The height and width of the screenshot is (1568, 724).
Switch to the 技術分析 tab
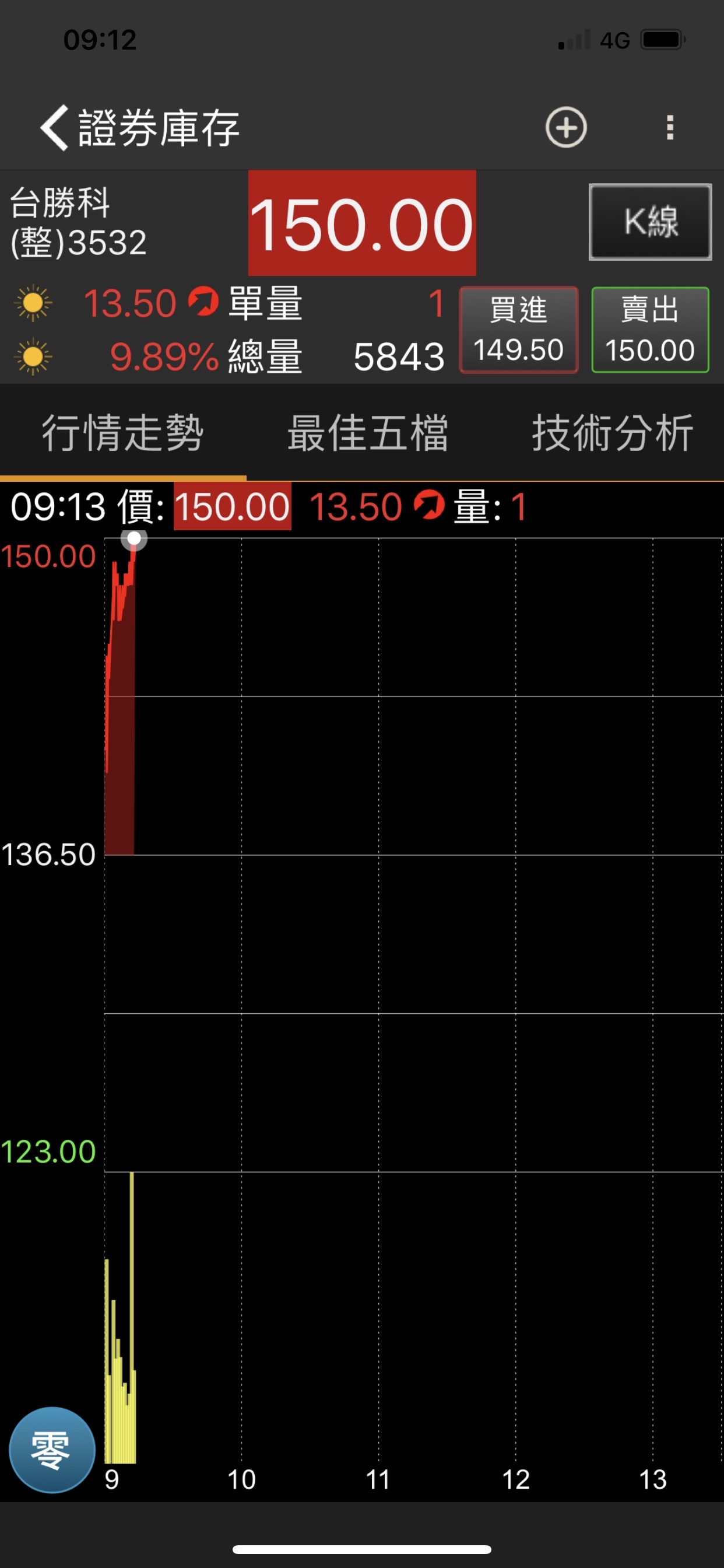pyautogui.click(x=612, y=433)
